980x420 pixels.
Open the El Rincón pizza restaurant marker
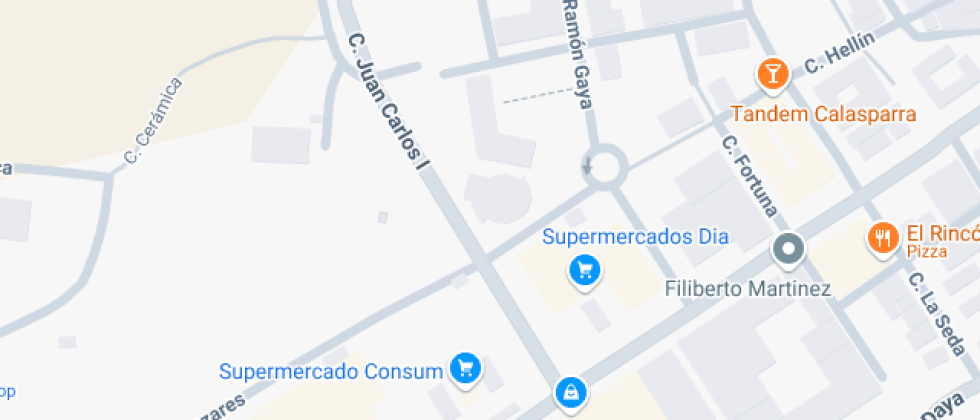click(882, 238)
